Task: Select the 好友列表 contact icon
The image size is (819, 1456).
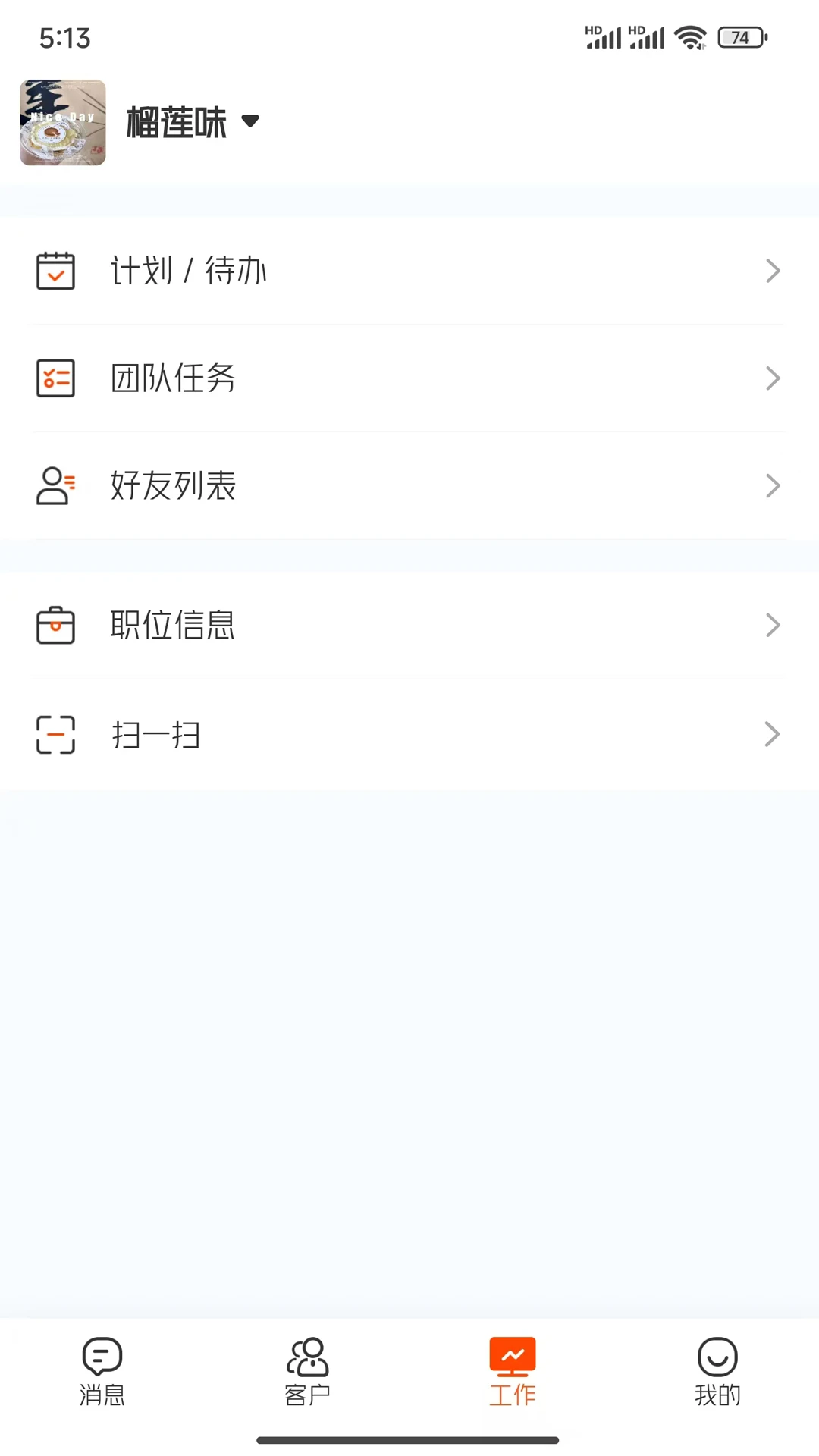Action: (x=55, y=486)
